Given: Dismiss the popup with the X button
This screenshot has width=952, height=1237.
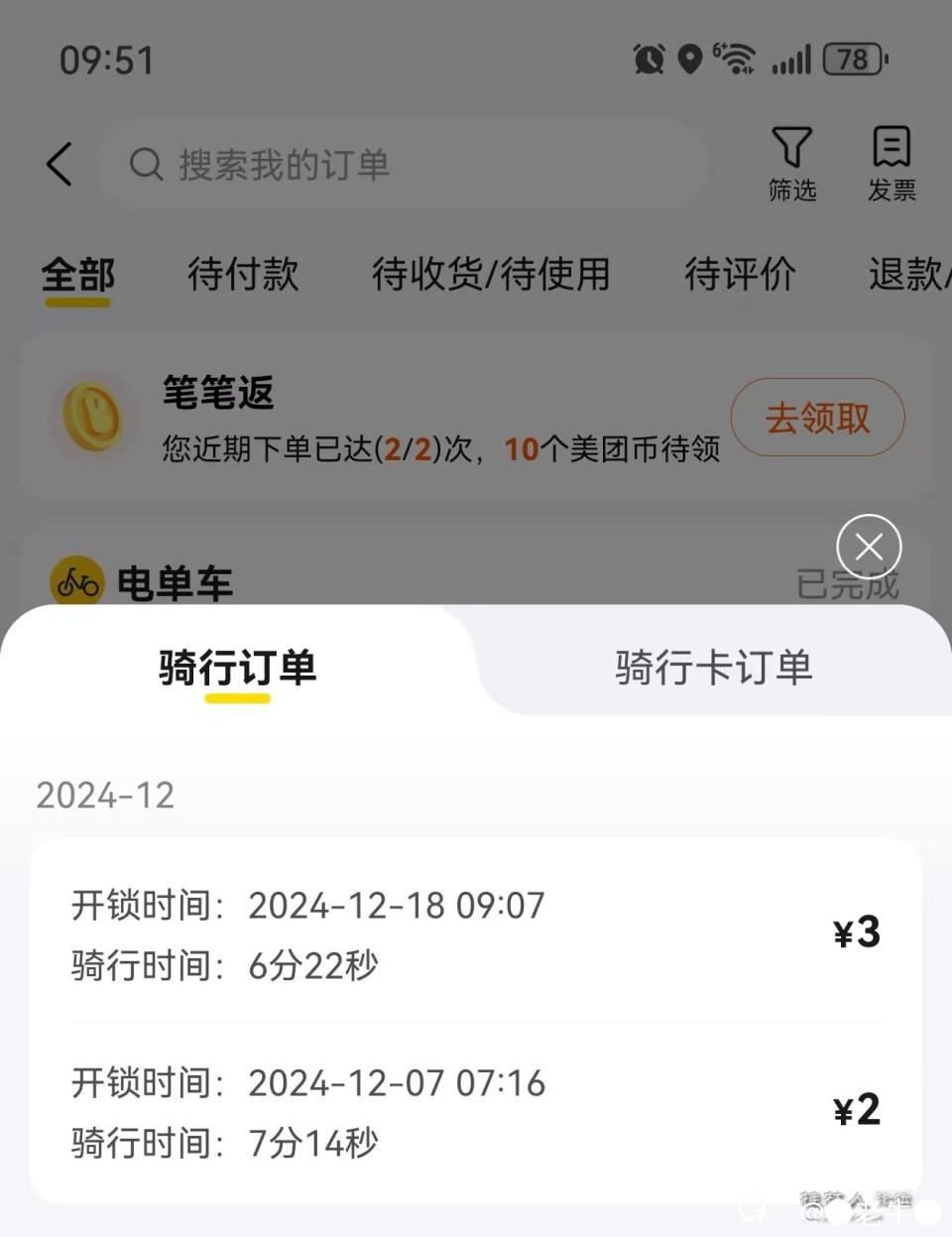Looking at the screenshot, I should click(x=869, y=547).
